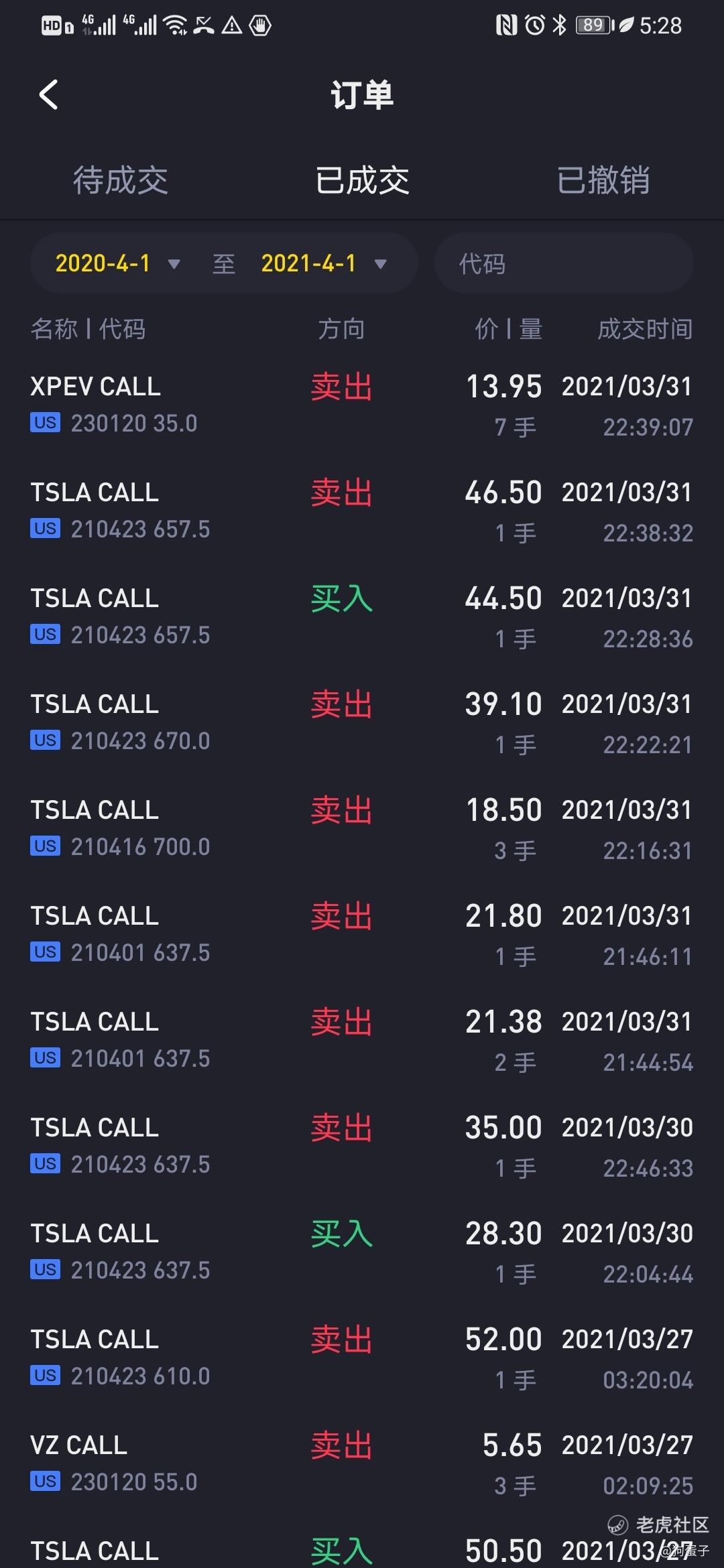
Task: Open TSLA CALL 637.5 sell order at 35.00
Action: click(362, 1147)
